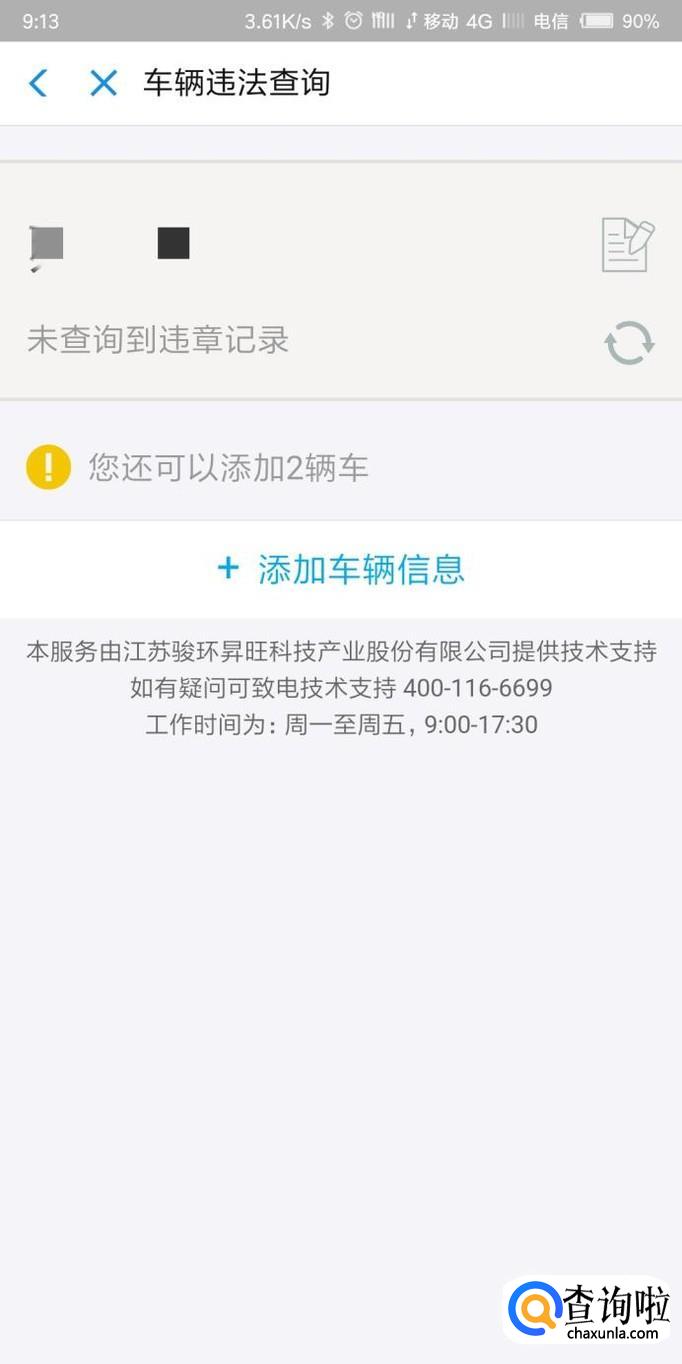Tap 添加车辆信息 to add a vehicle
Viewport: 682px width, 1364px height.
tap(341, 569)
